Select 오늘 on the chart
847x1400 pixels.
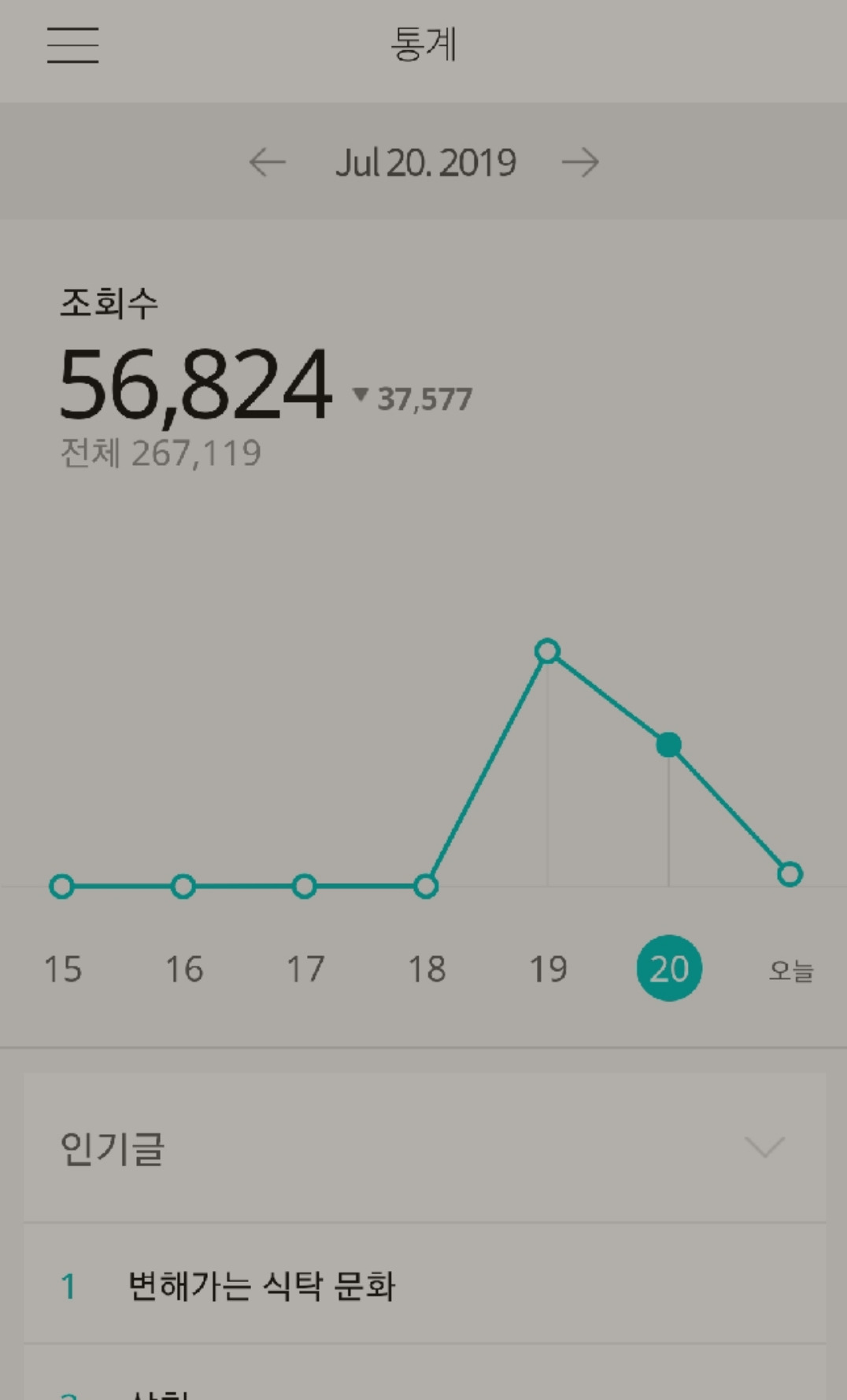click(x=790, y=970)
